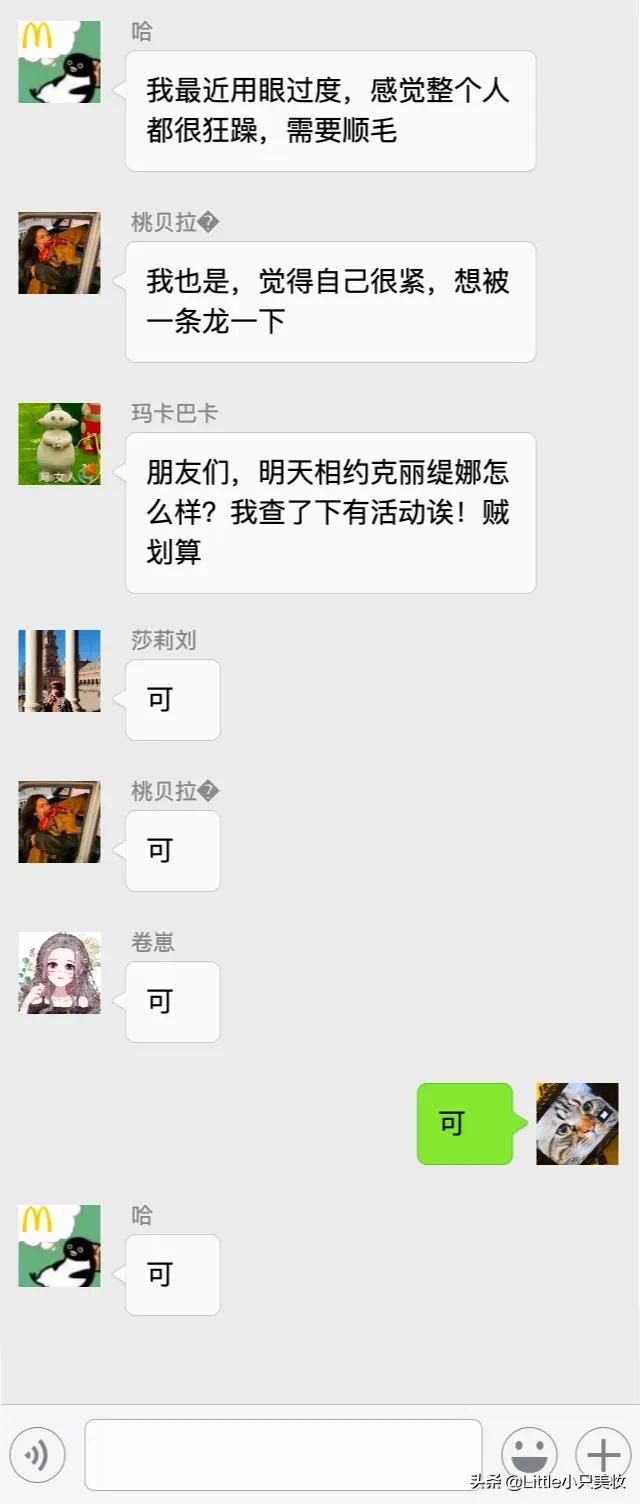Screen dimensions: 640x1504
Task: Tap 卷崽's anime avatar
Action: (59, 973)
